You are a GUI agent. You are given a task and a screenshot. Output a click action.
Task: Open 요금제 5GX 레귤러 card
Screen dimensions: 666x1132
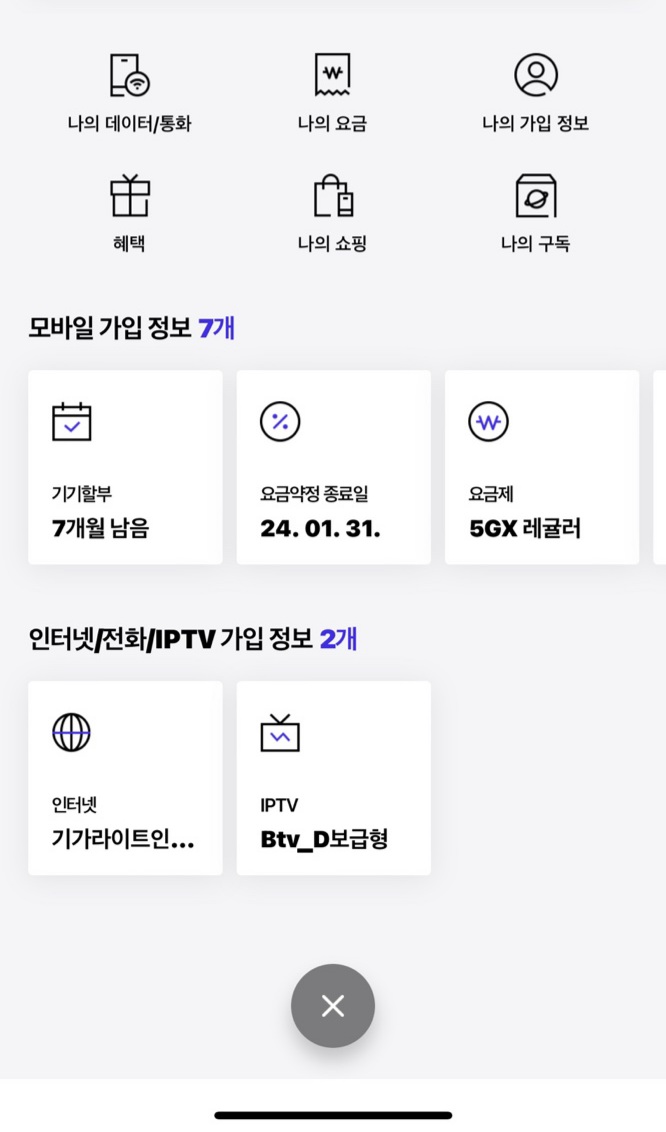(x=541, y=467)
